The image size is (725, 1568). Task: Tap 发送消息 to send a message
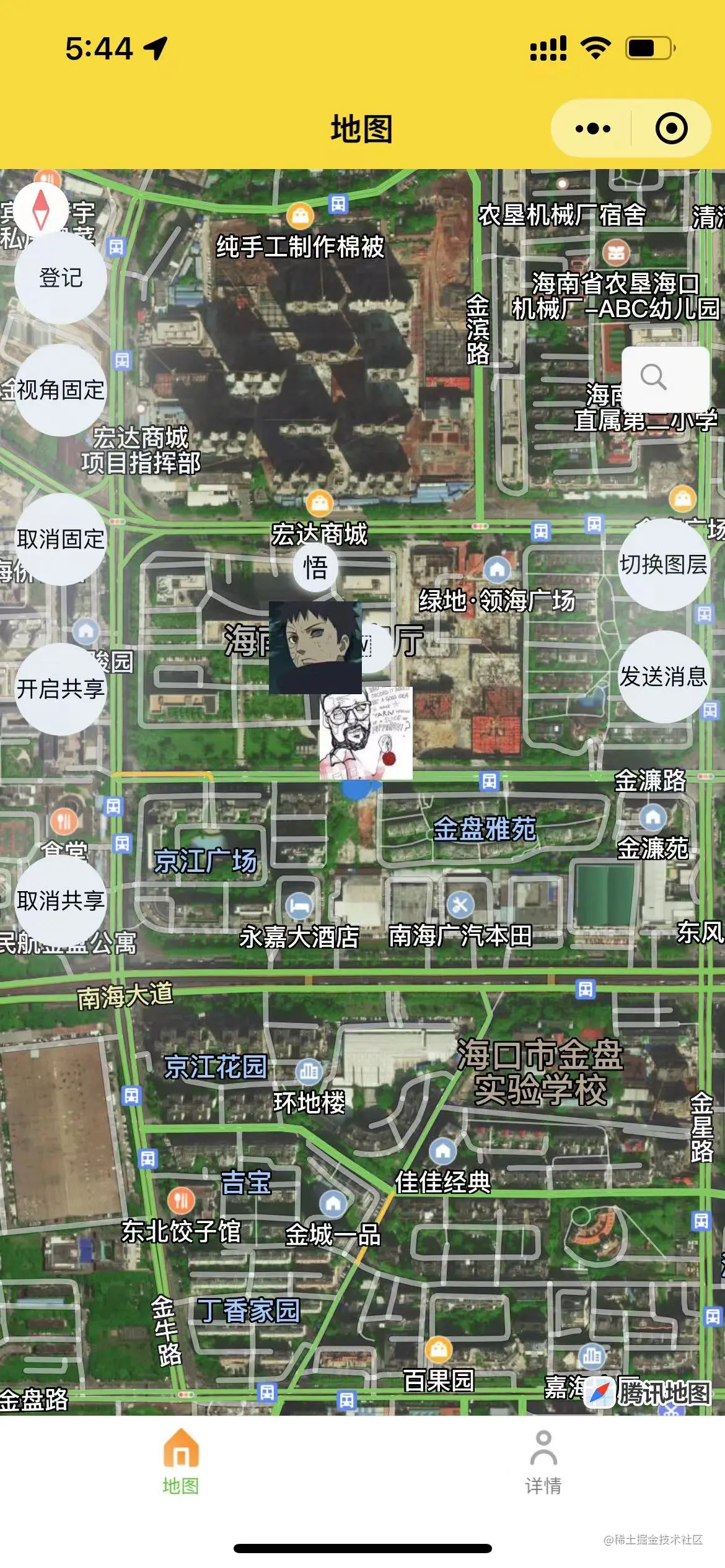[x=664, y=676]
